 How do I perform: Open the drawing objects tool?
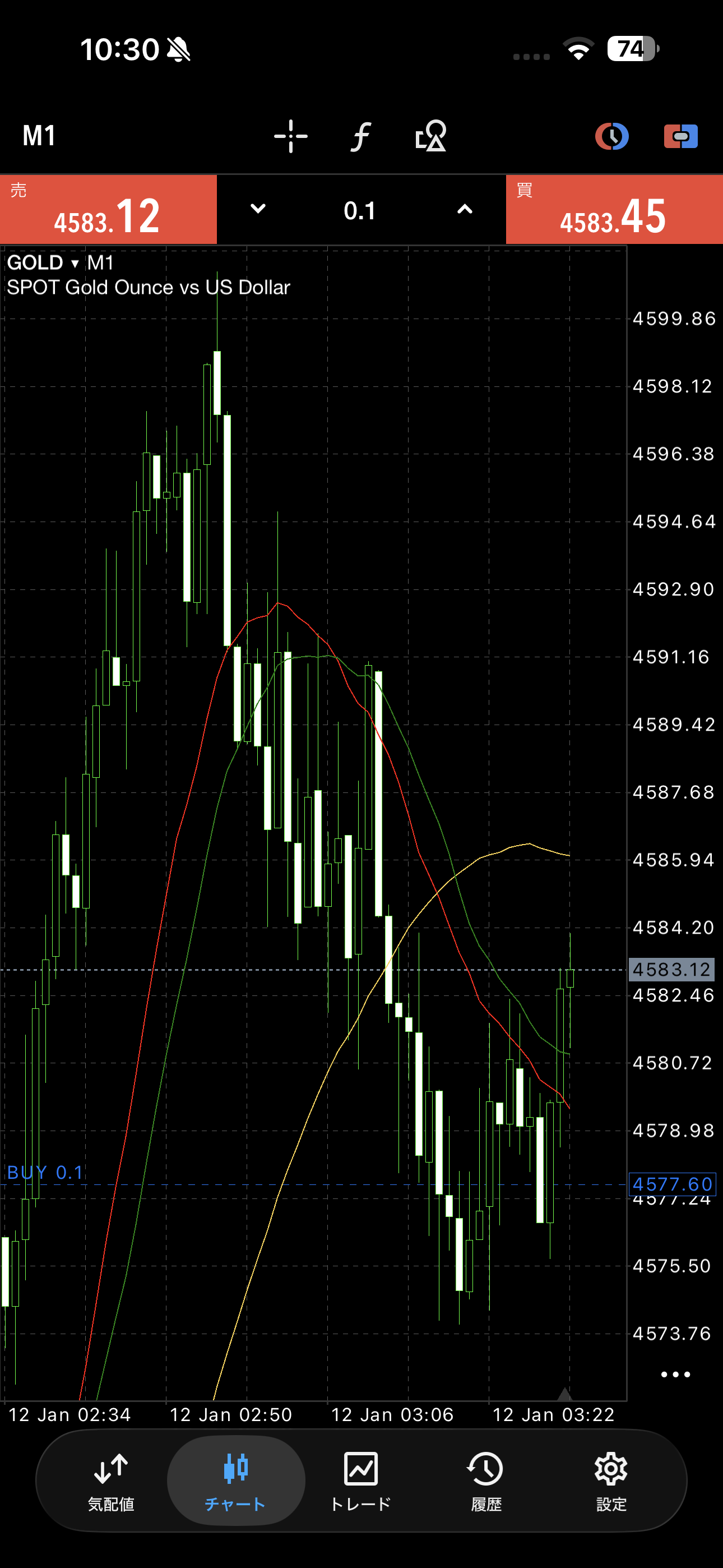click(431, 136)
